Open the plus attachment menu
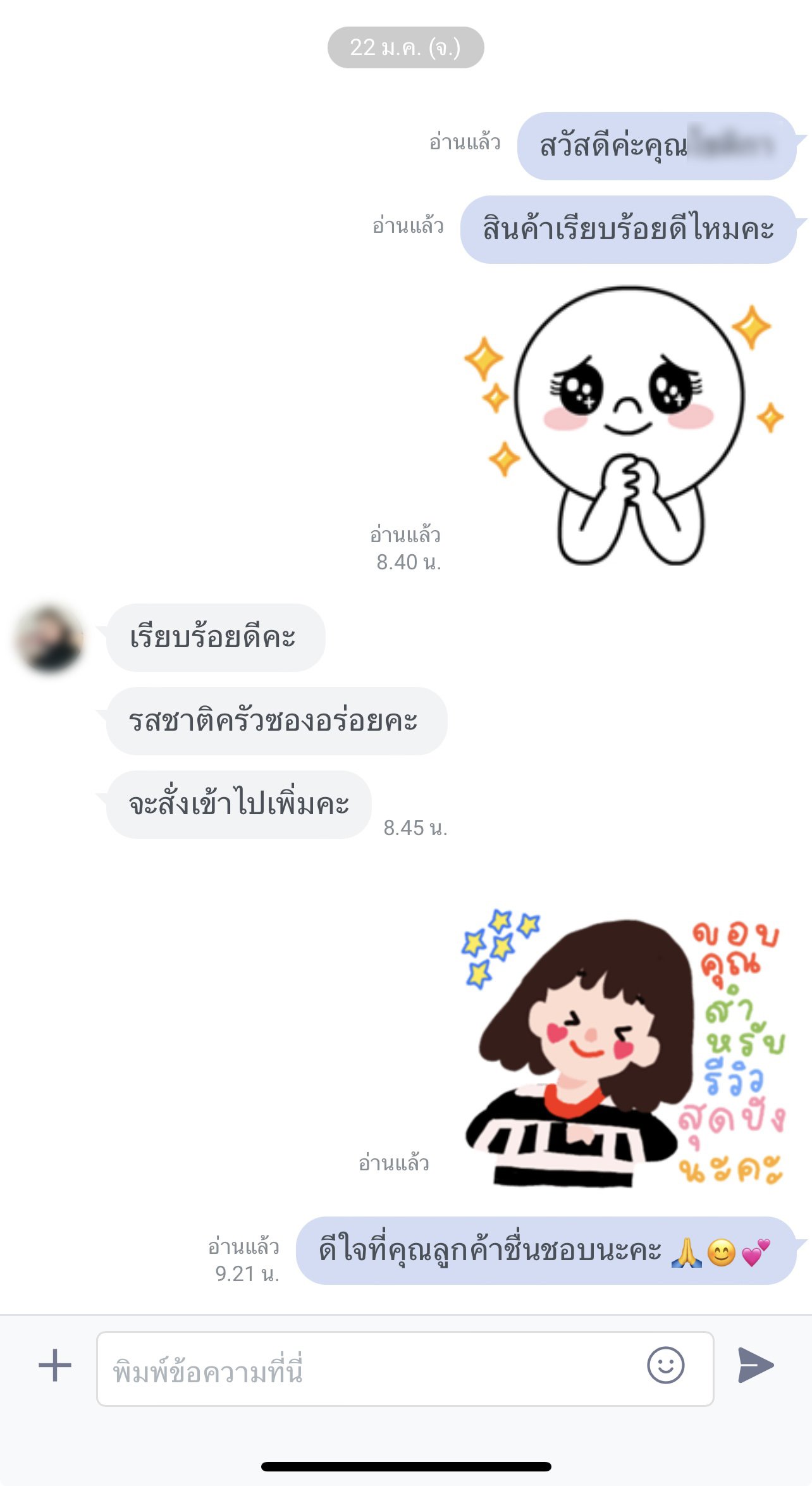The width and height of the screenshot is (812, 1486). [x=55, y=1366]
